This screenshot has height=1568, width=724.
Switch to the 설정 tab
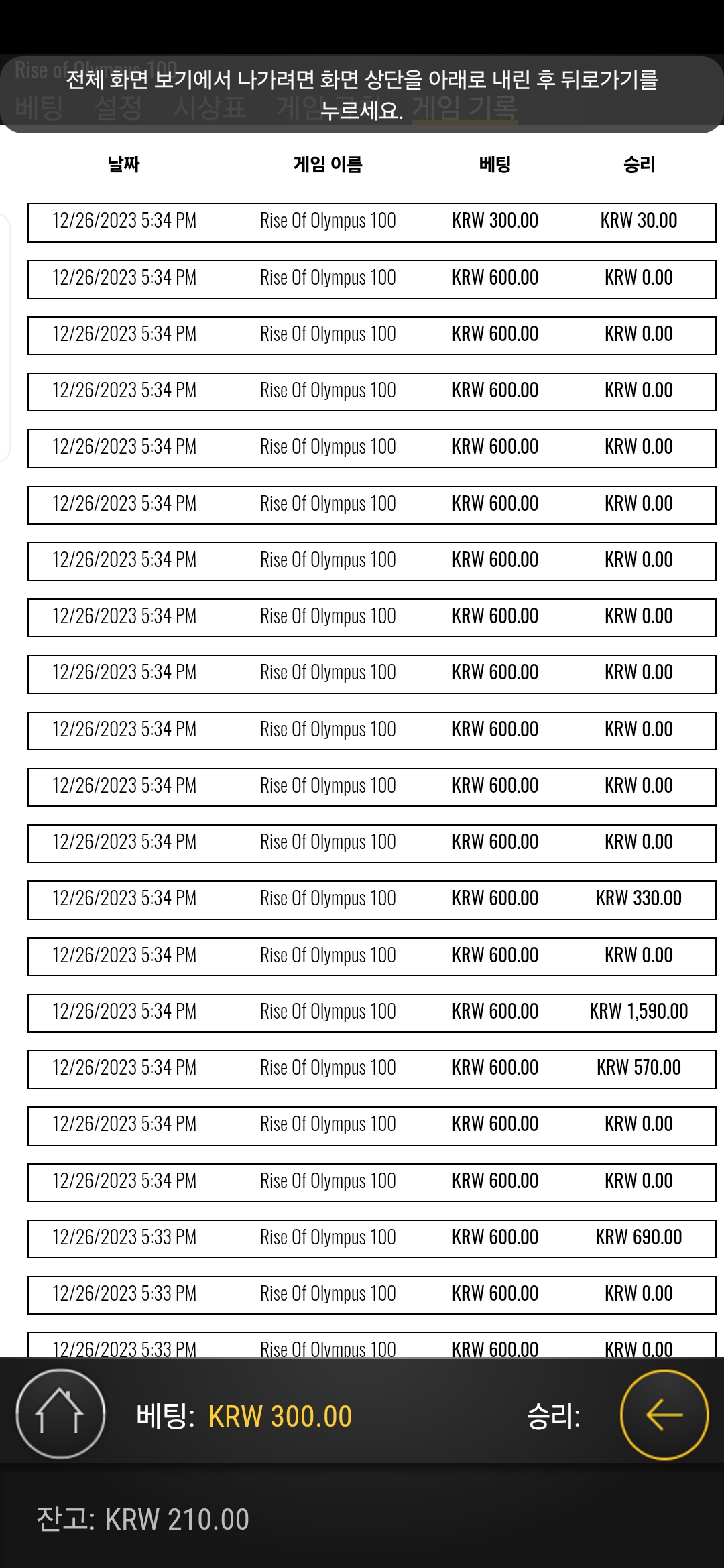tap(118, 107)
